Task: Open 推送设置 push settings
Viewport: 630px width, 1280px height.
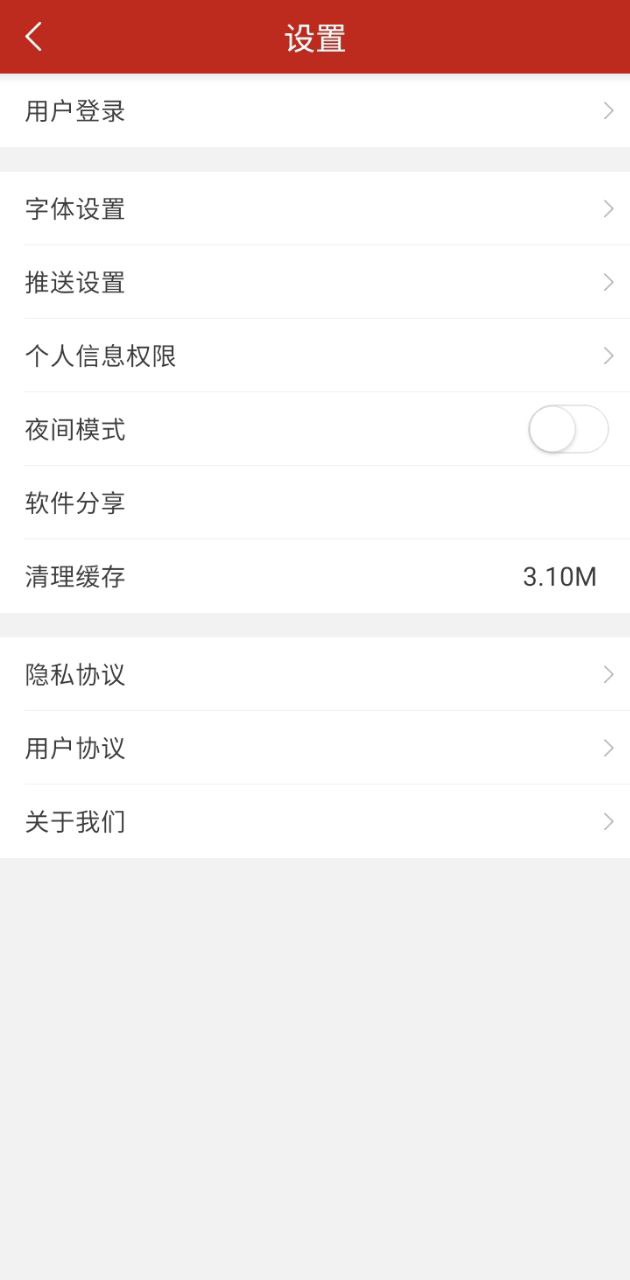Action: click(315, 283)
